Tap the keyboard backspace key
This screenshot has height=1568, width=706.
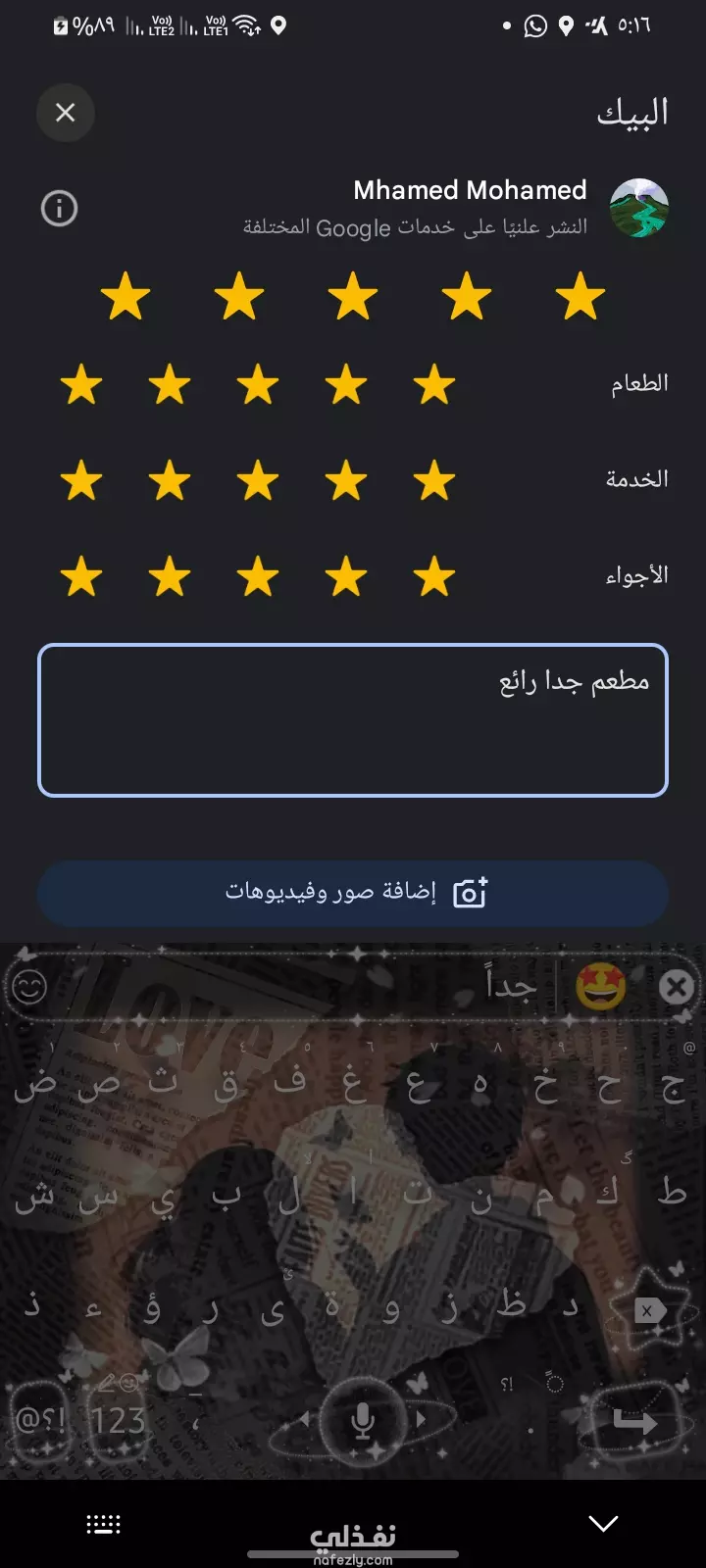point(647,1310)
